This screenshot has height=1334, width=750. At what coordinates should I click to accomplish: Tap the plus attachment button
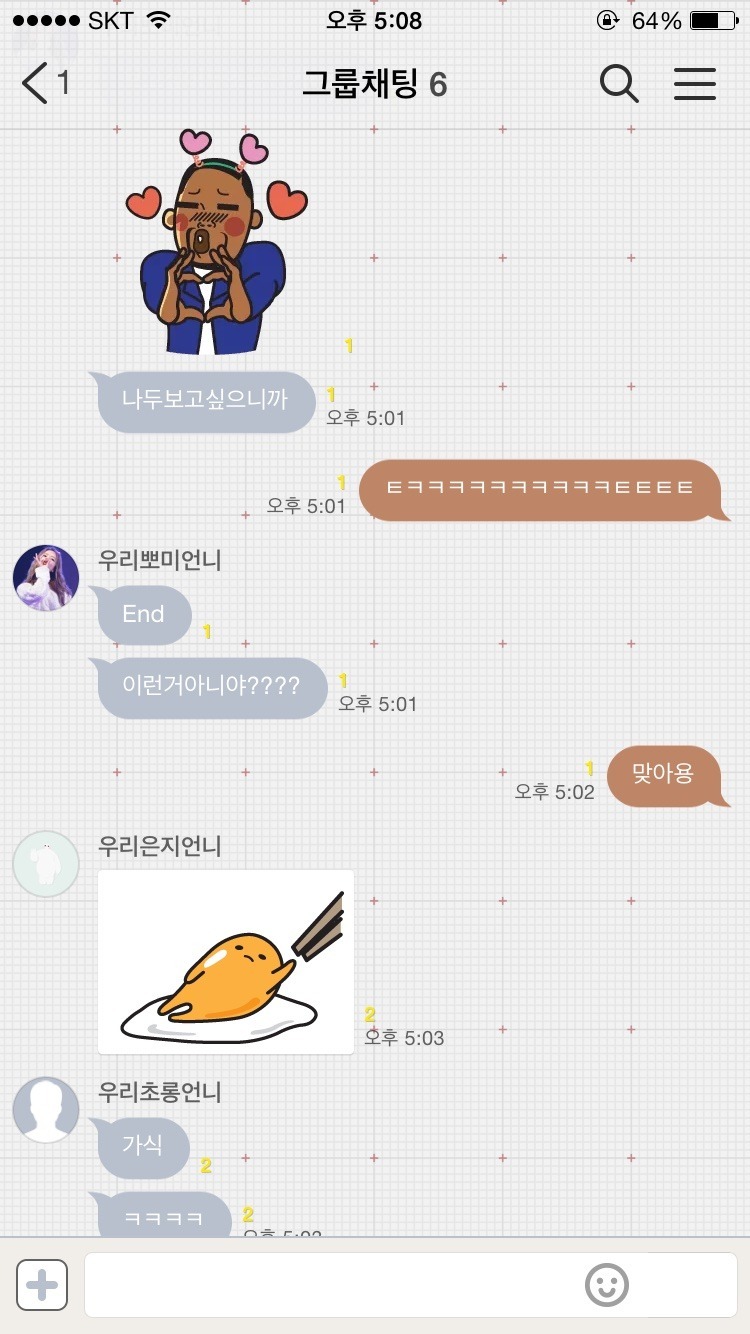coord(42,1285)
